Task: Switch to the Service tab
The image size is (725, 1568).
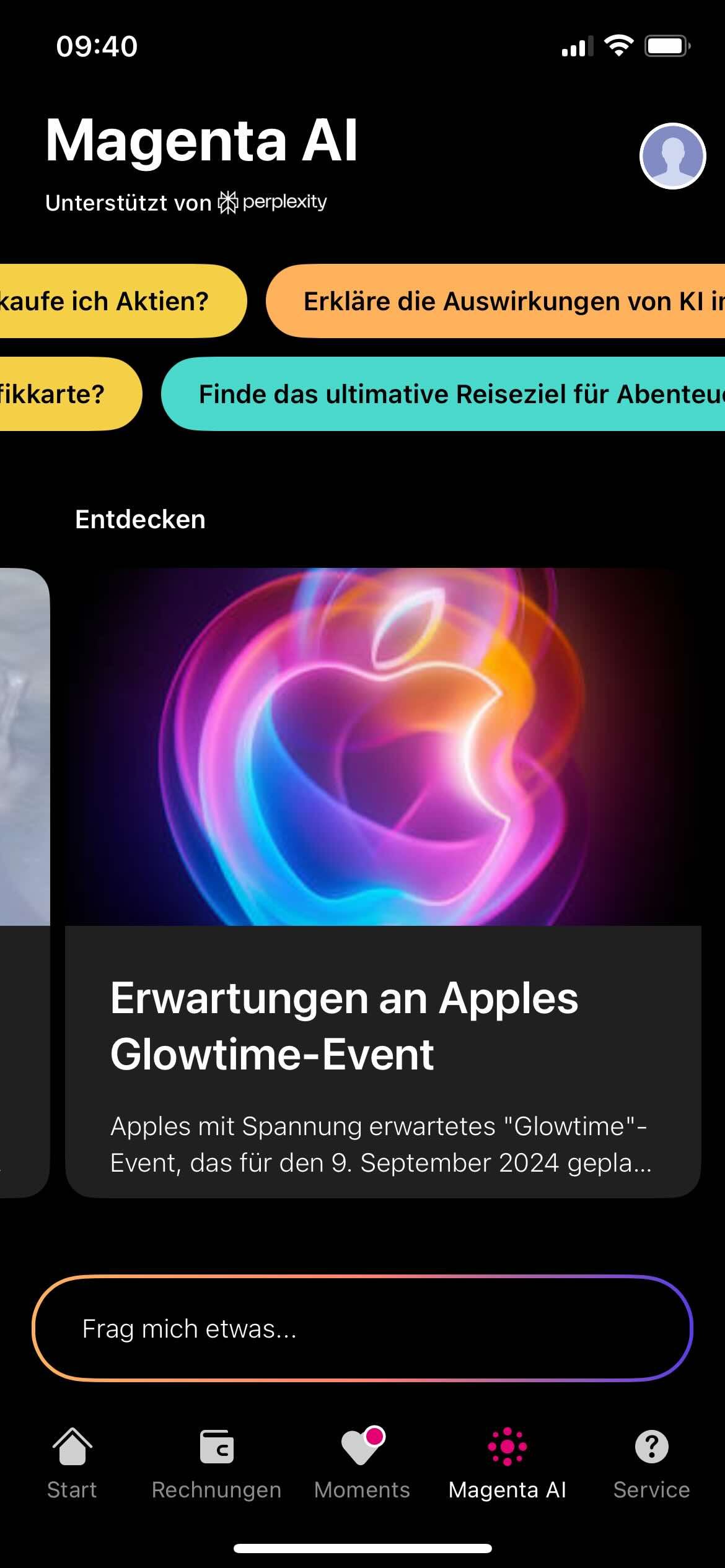Action: point(652,1463)
